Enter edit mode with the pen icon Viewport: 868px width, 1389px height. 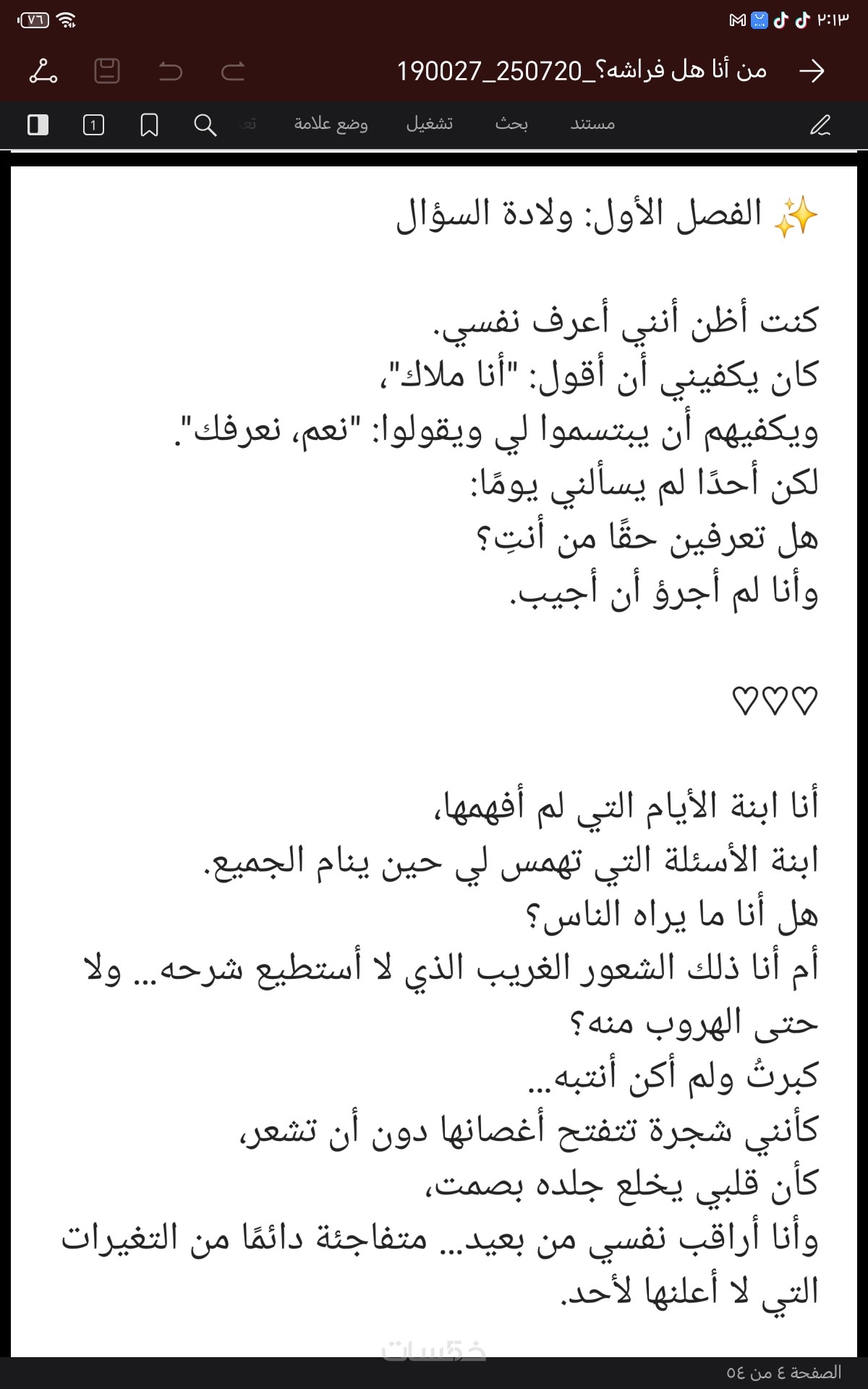tap(820, 125)
